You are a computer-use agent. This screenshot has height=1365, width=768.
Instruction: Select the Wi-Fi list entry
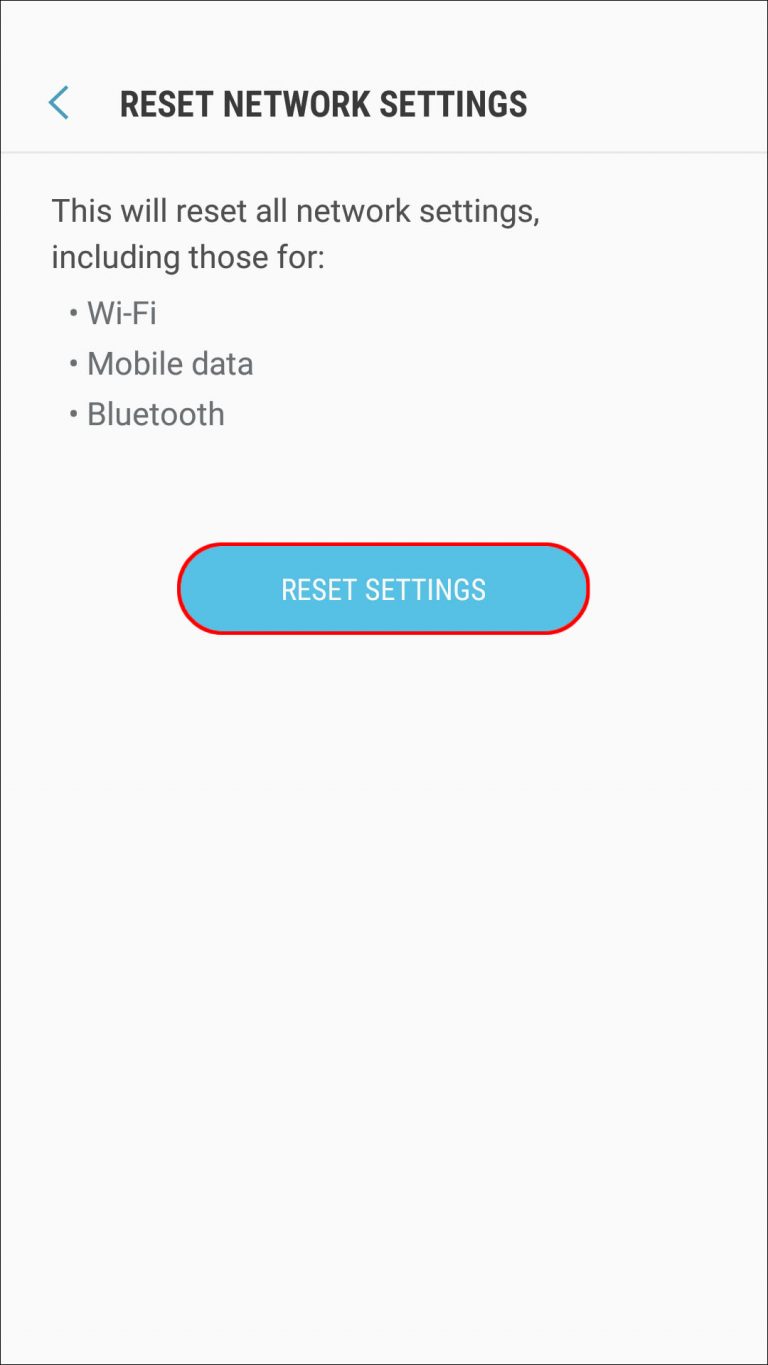click(x=122, y=313)
